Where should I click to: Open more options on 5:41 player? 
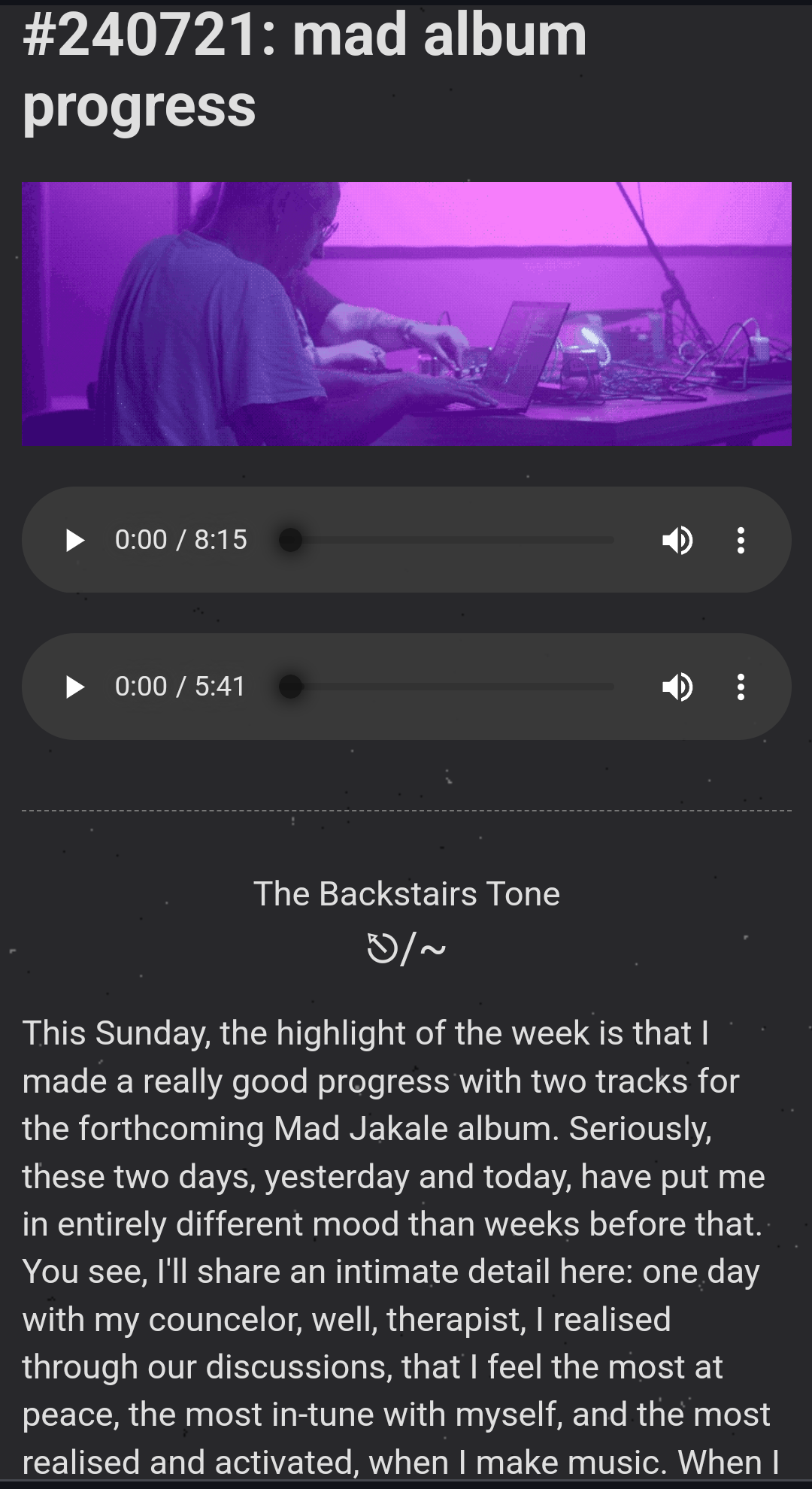tap(741, 687)
